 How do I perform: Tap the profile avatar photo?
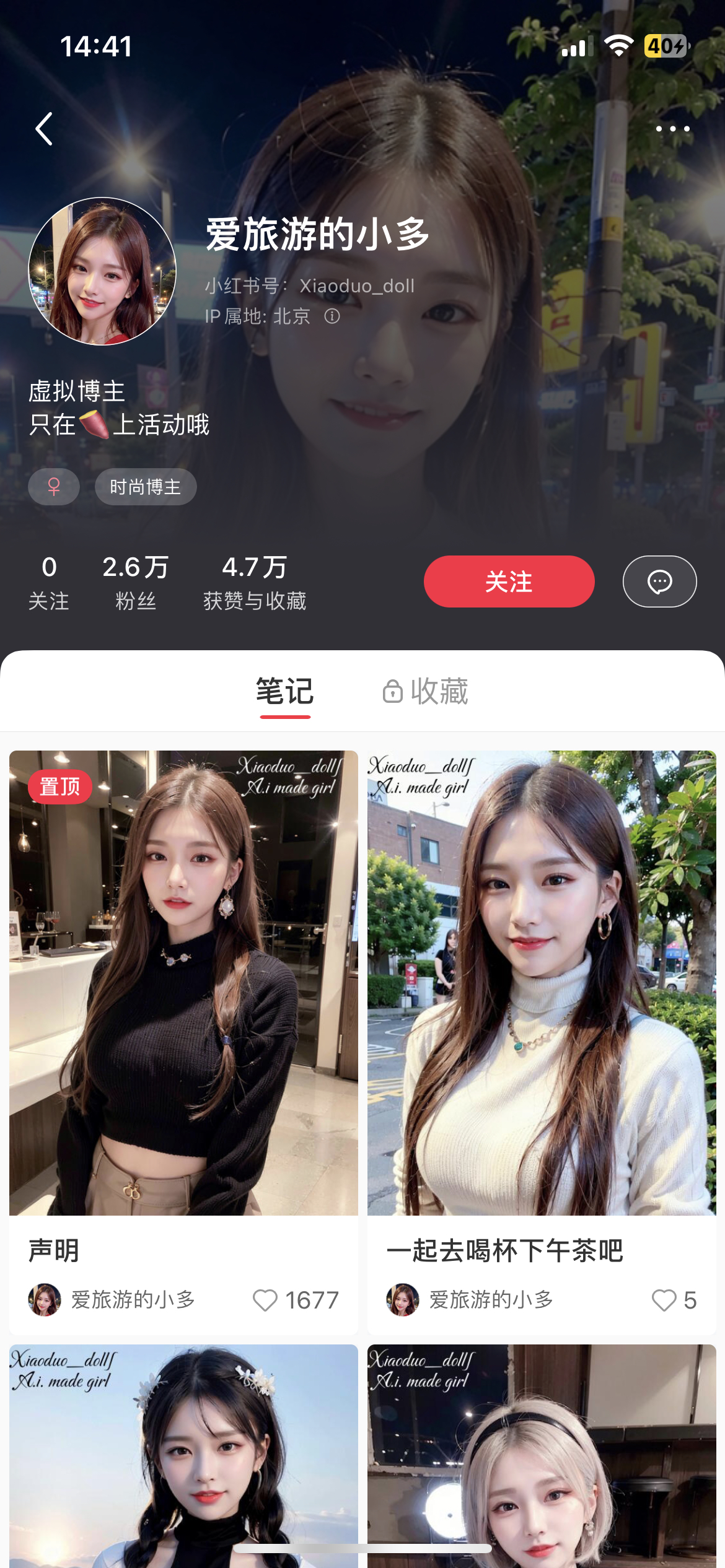click(102, 271)
